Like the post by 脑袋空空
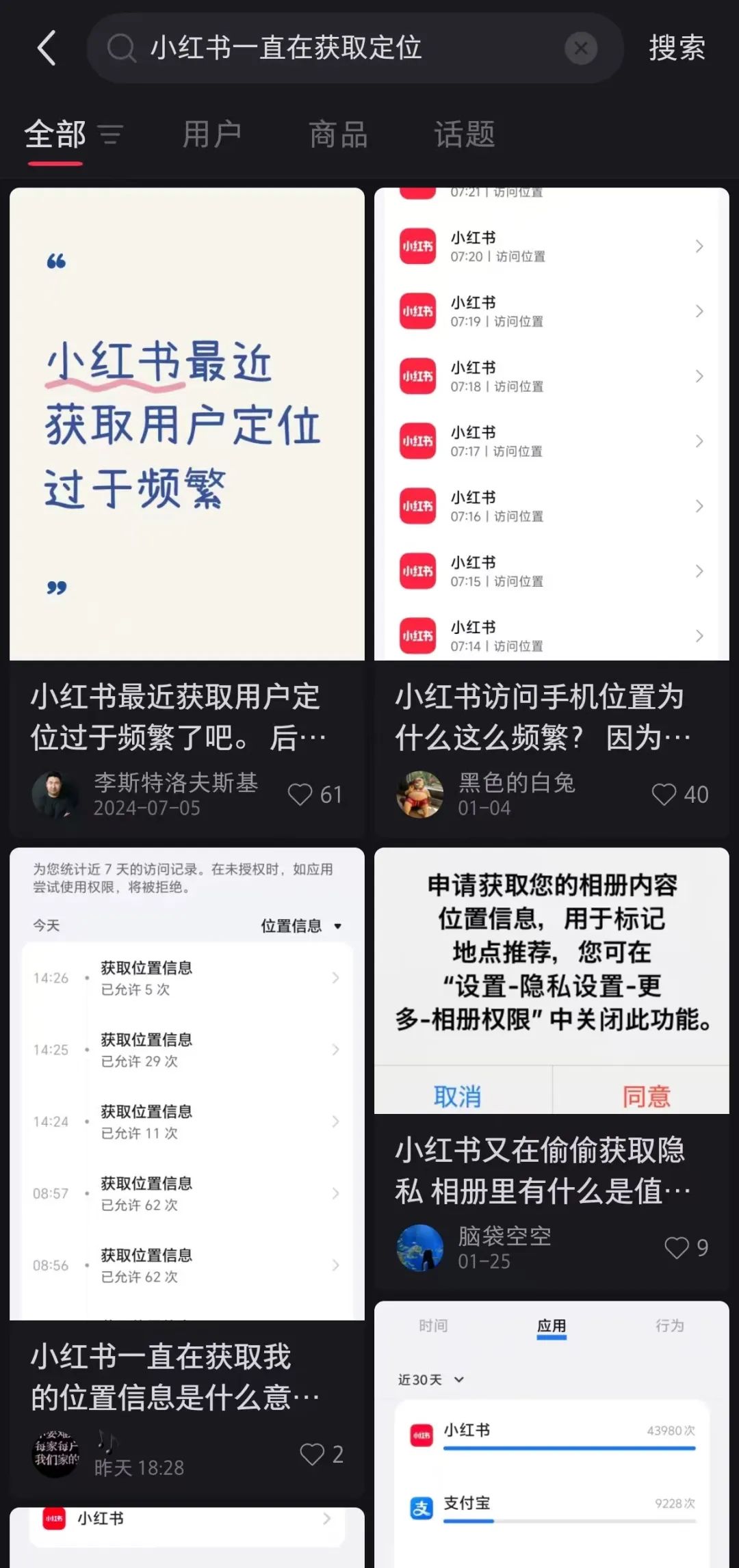This screenshot has height=1568, width=739. [677, 1247]
